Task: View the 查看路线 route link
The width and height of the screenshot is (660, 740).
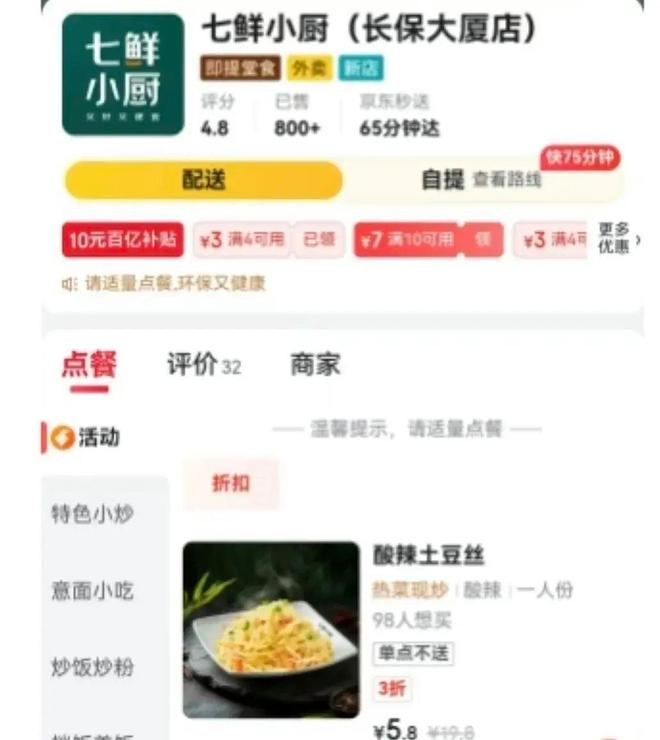Action: click(x=507, y=181)
